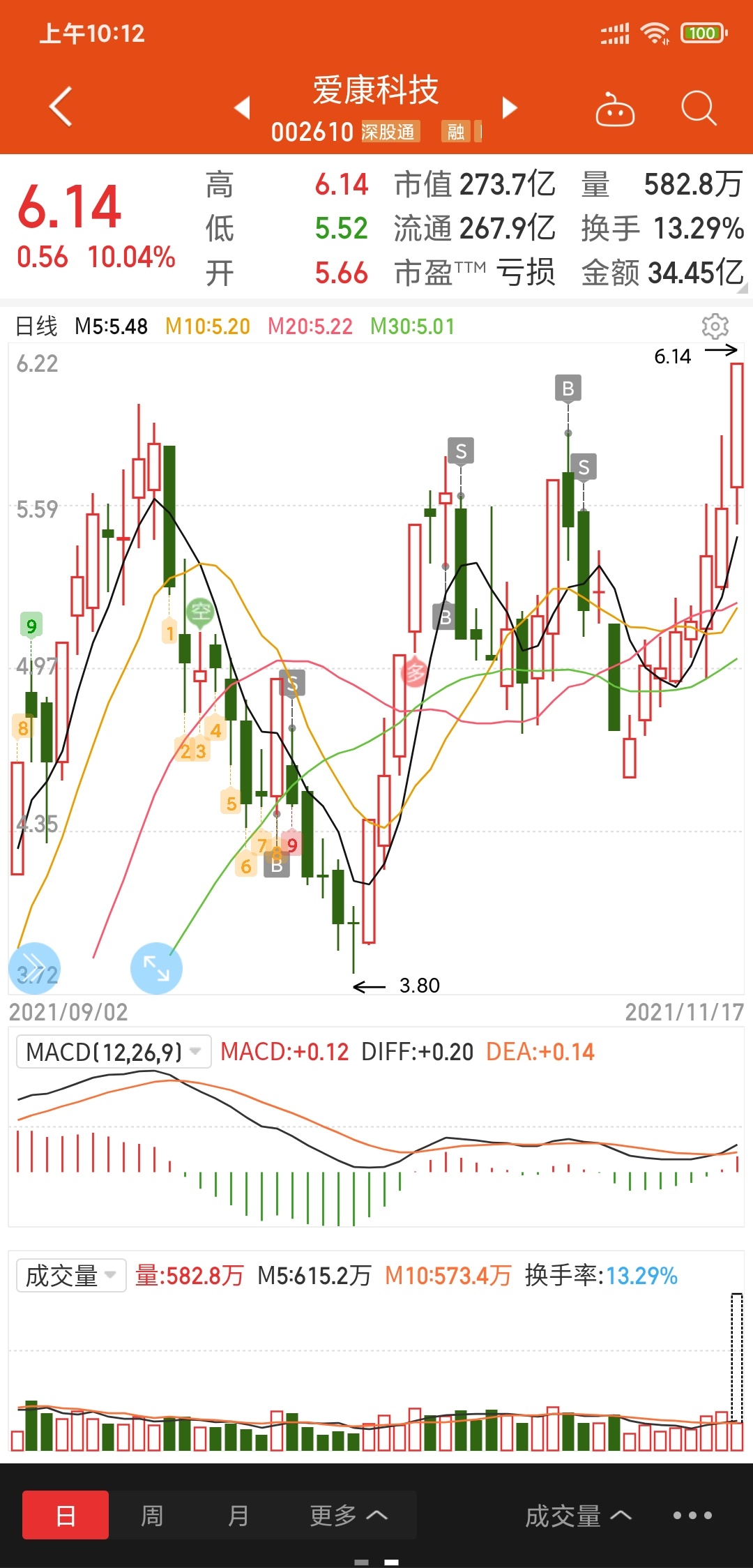Viewport: 753px width, 1568px height.
Task: Switch to the 周 weekly chart
Action: [x=152, y=1515]
